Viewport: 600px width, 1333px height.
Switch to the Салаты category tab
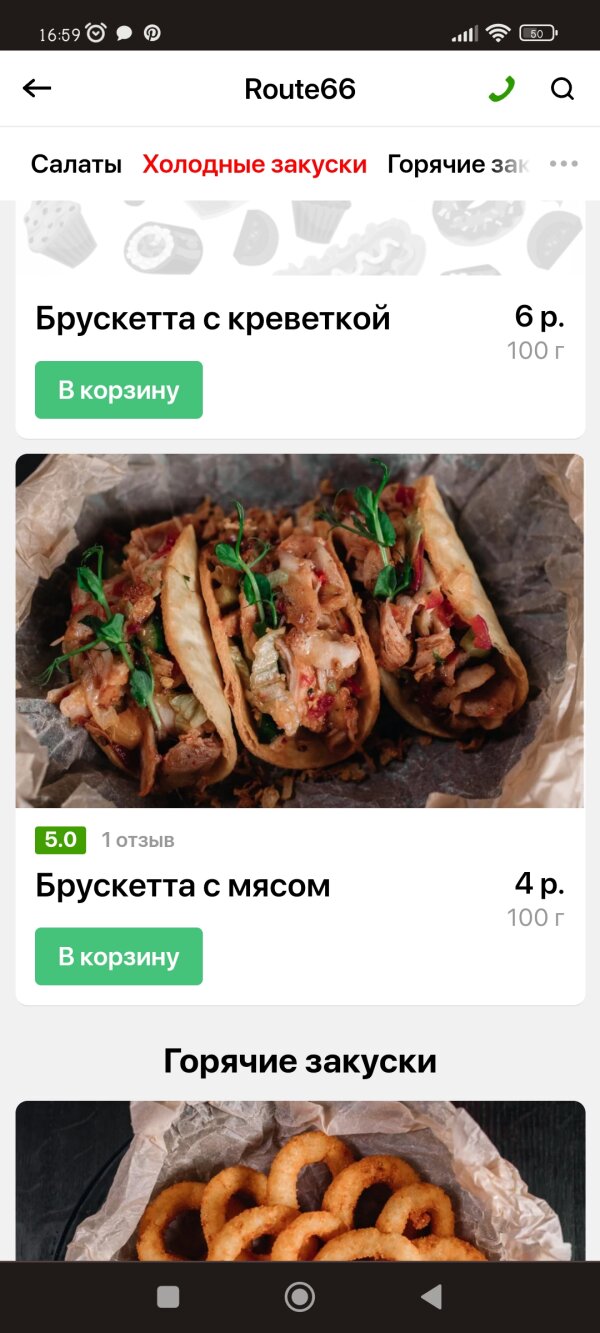(76, 164)
